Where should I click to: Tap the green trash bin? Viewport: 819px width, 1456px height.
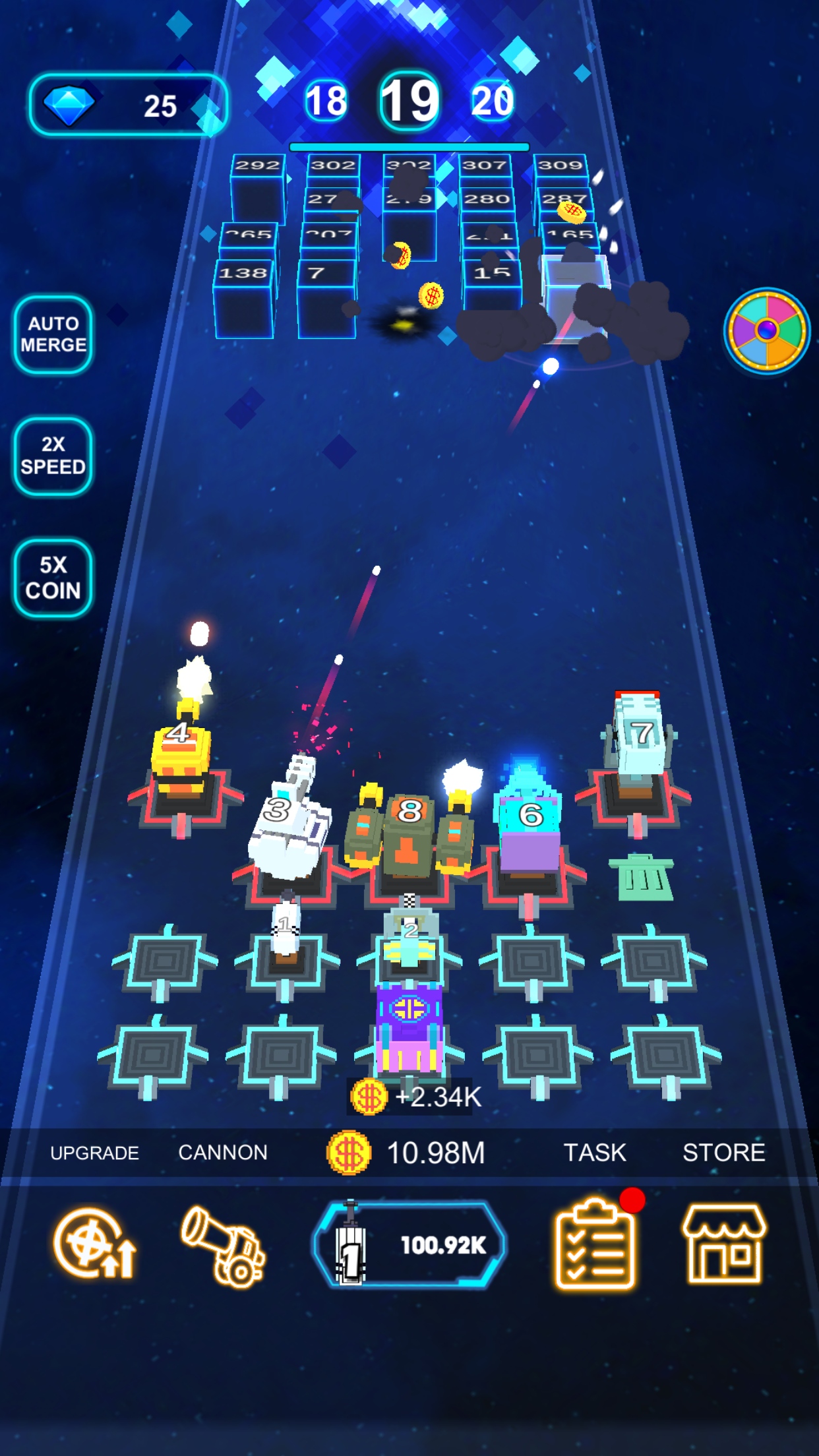click(642, 877)
